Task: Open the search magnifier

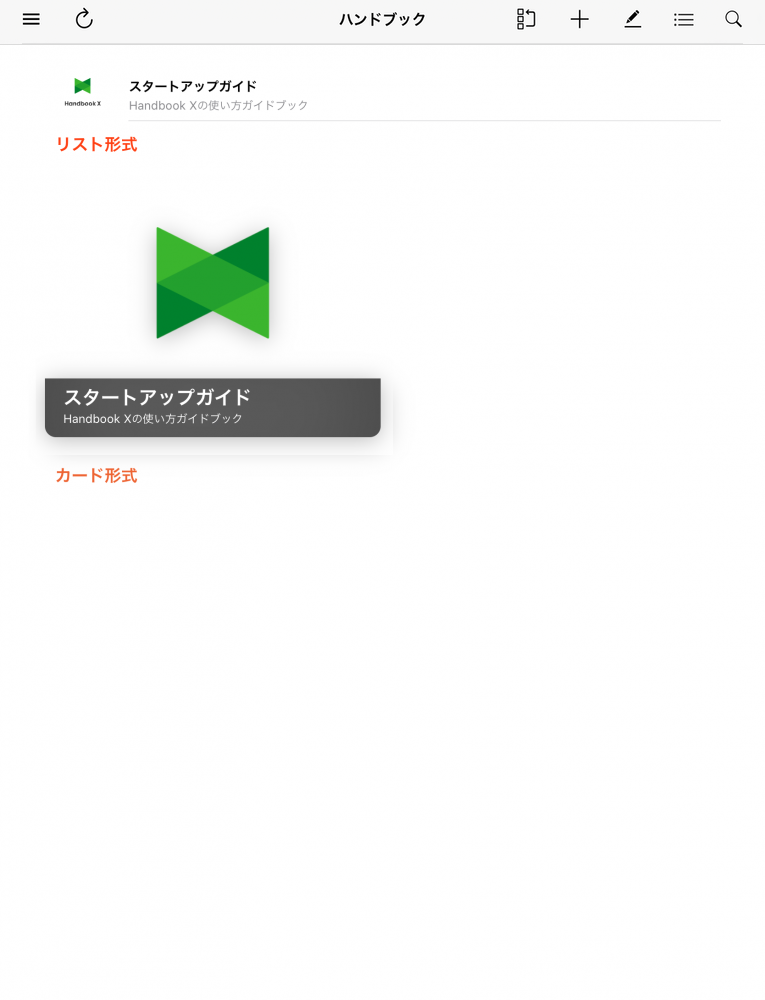Action: [x=733, y=19]
